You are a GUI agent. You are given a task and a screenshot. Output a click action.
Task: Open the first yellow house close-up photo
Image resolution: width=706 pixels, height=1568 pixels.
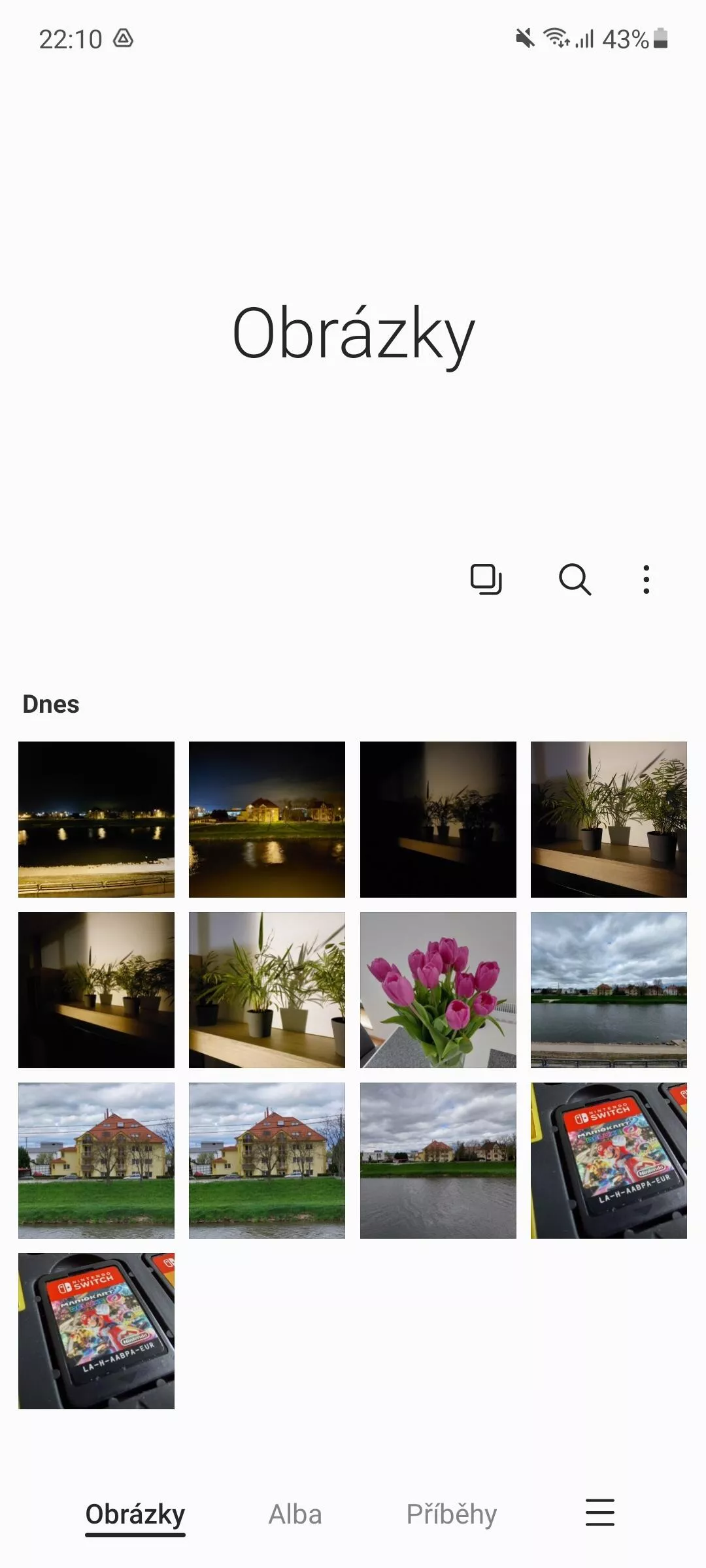(x=96, y=1160)
